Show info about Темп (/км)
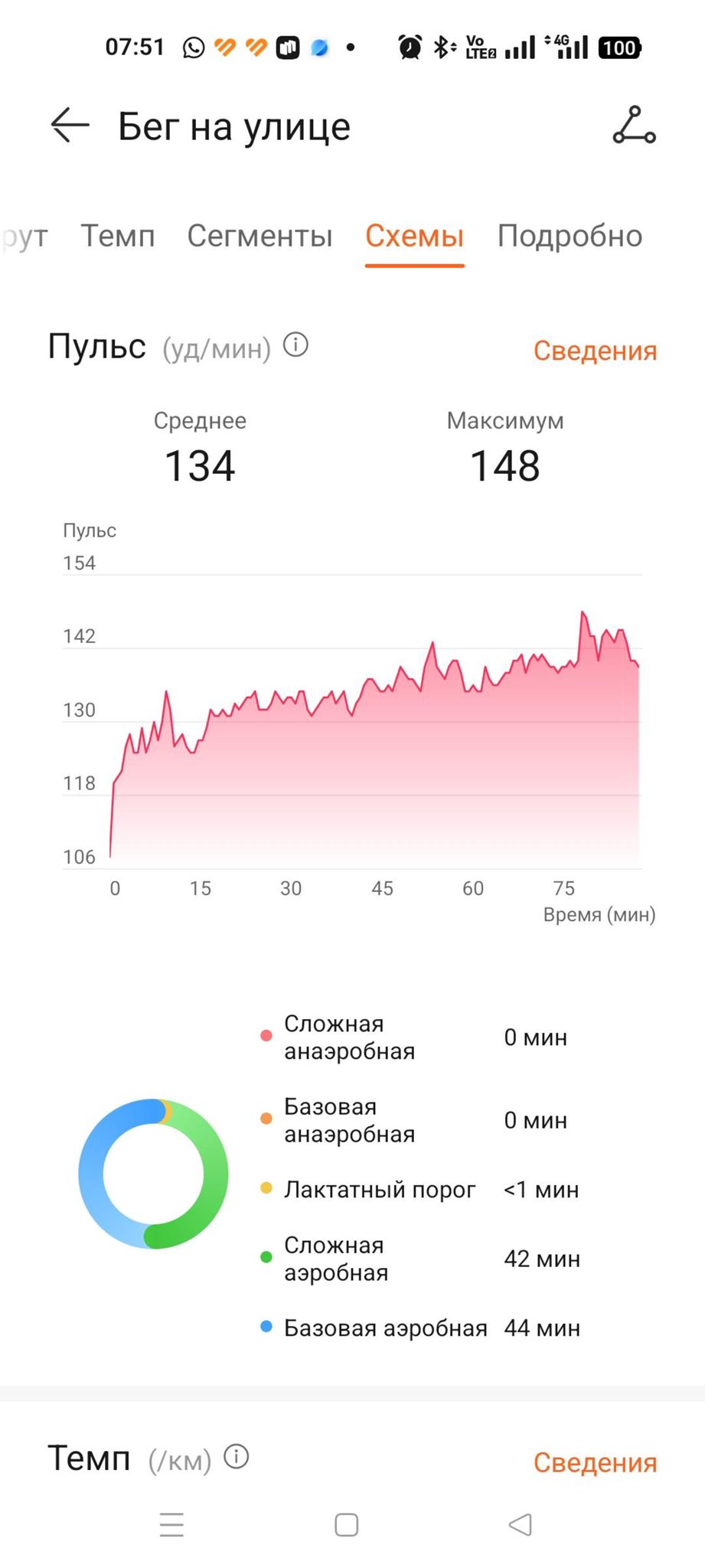The height and width of the screenshot is (1568, 705). pyautogui.click(x=237, y=1457)
